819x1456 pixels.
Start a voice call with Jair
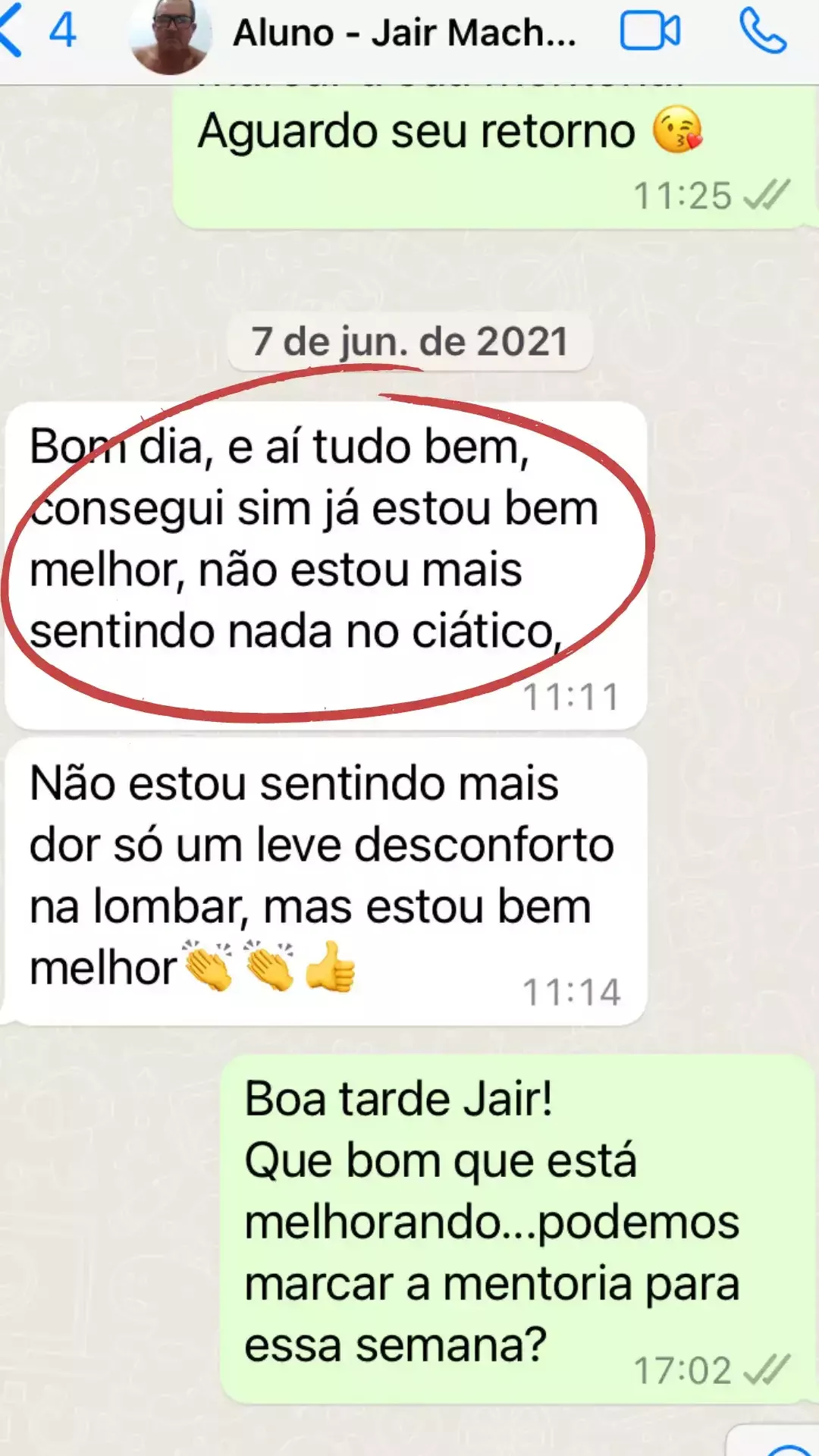tap(762, 32)
